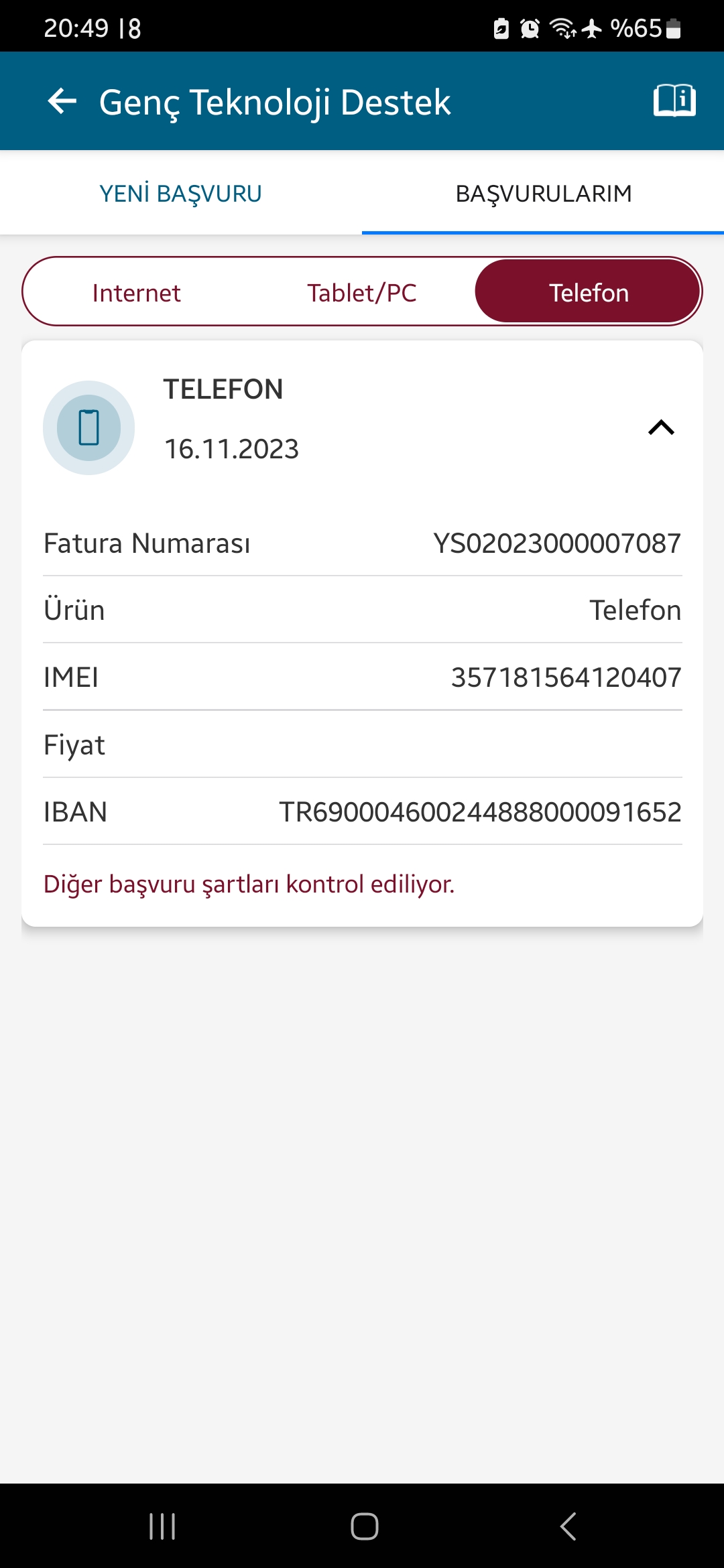Collapse the TELEFON application card

coord(661,428)
